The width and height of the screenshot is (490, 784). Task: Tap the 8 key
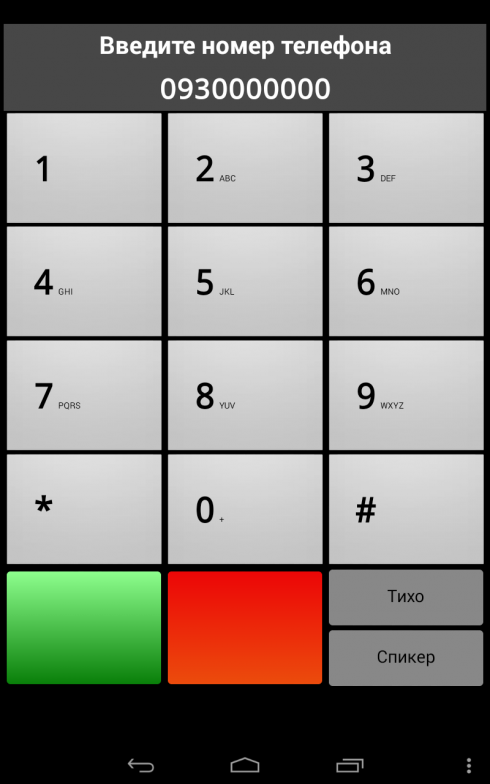245,396
